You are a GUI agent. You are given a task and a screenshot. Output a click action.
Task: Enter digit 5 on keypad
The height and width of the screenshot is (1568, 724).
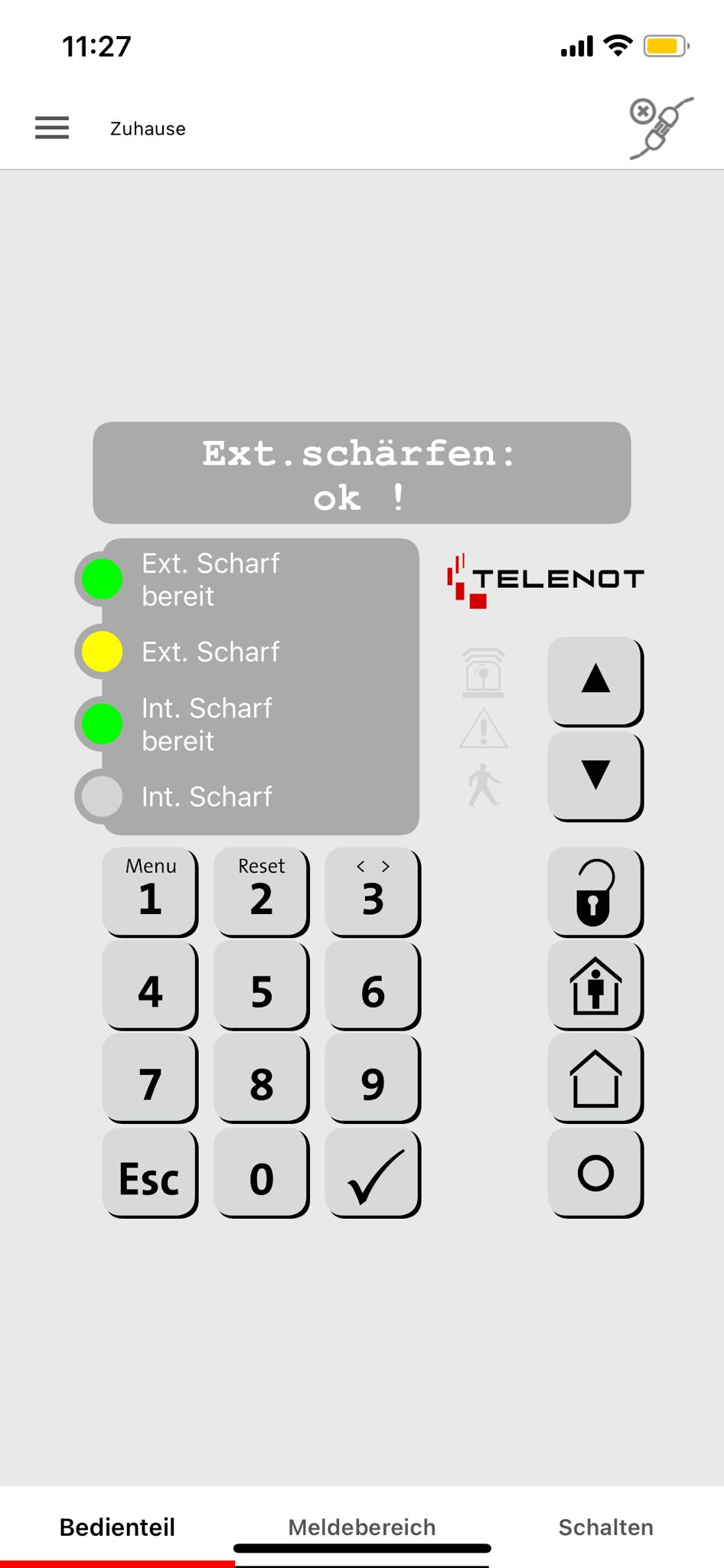coord(261,985)
